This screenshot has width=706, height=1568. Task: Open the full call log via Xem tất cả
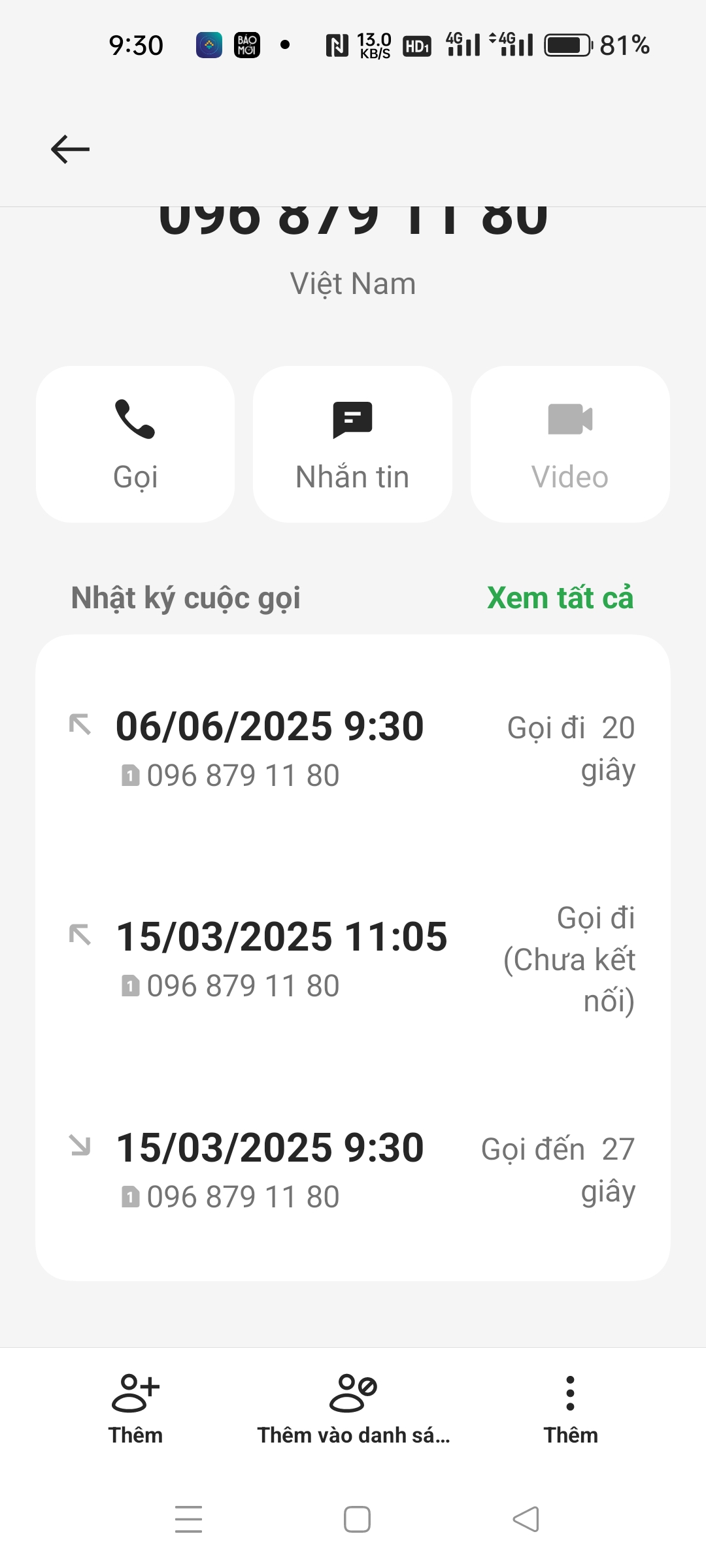(560, 598)
